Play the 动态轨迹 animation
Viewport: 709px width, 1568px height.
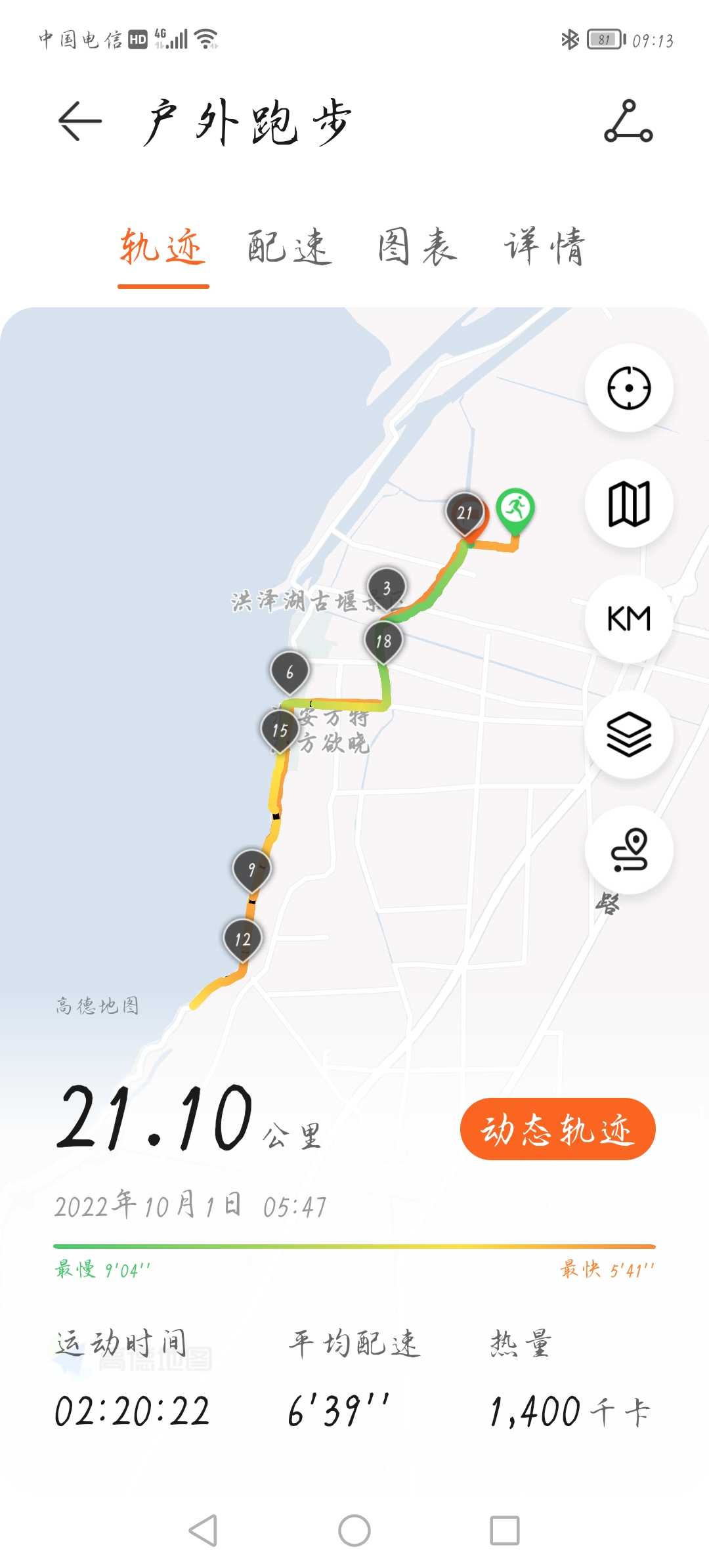(x=558, y=1129)
